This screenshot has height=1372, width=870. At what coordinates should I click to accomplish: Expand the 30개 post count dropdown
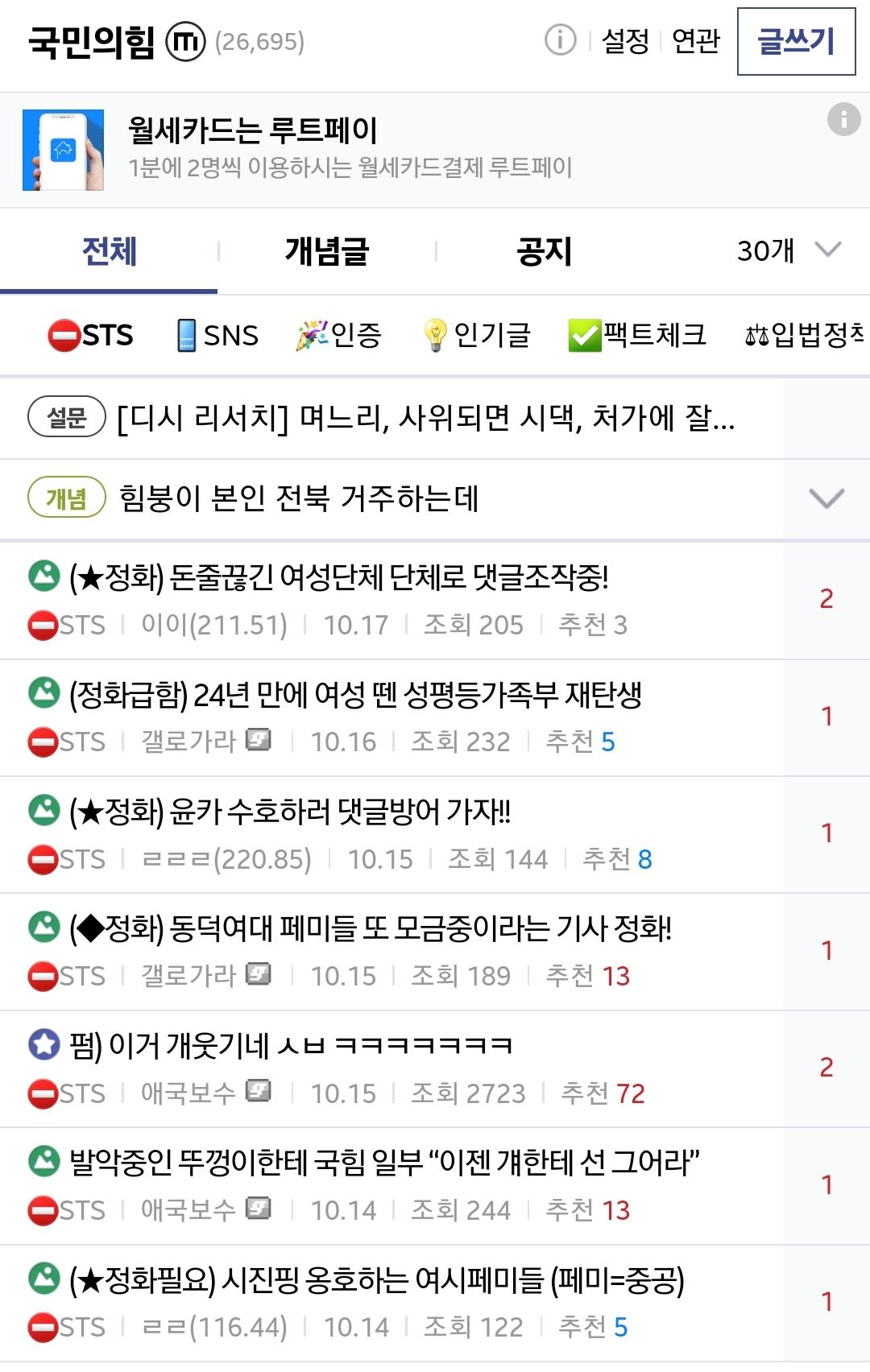(x=785, y=251)
